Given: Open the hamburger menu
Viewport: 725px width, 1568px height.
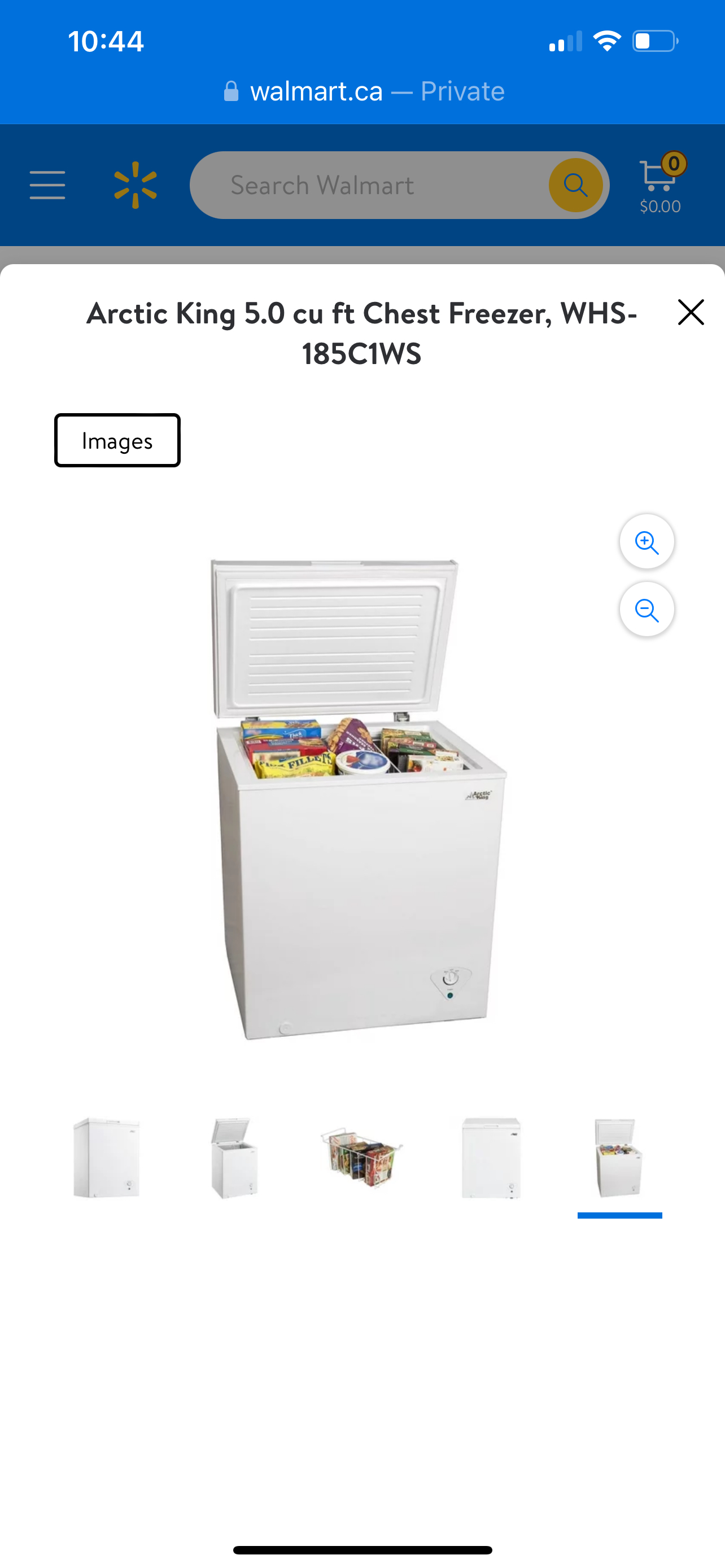Looking at the screenshot, I should pos(47,185).
